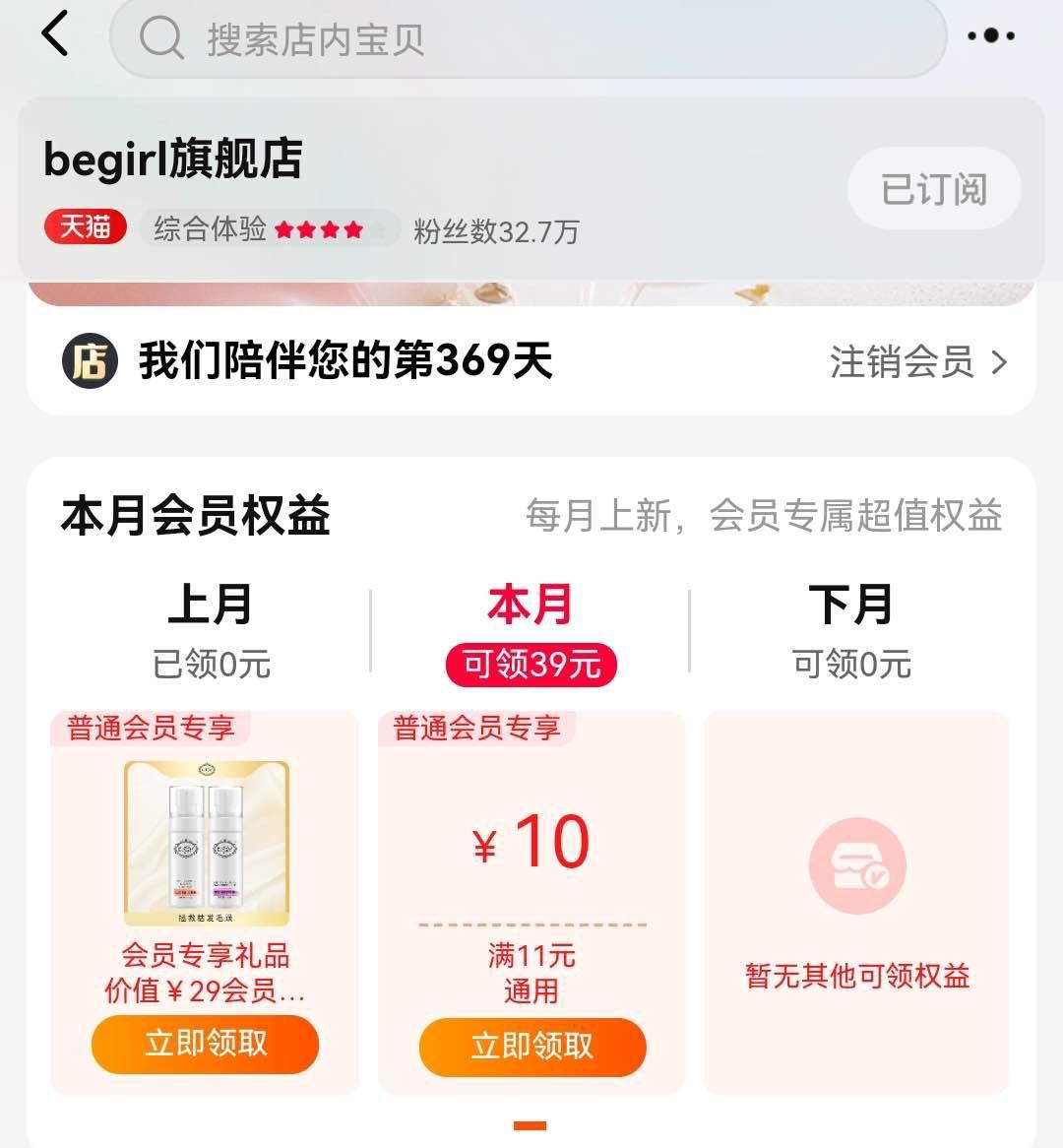Tap the 已订阅 subscribed button
Image resolution: width=1063 pixels, height=1148 pixels.
[x=933, y=189]
